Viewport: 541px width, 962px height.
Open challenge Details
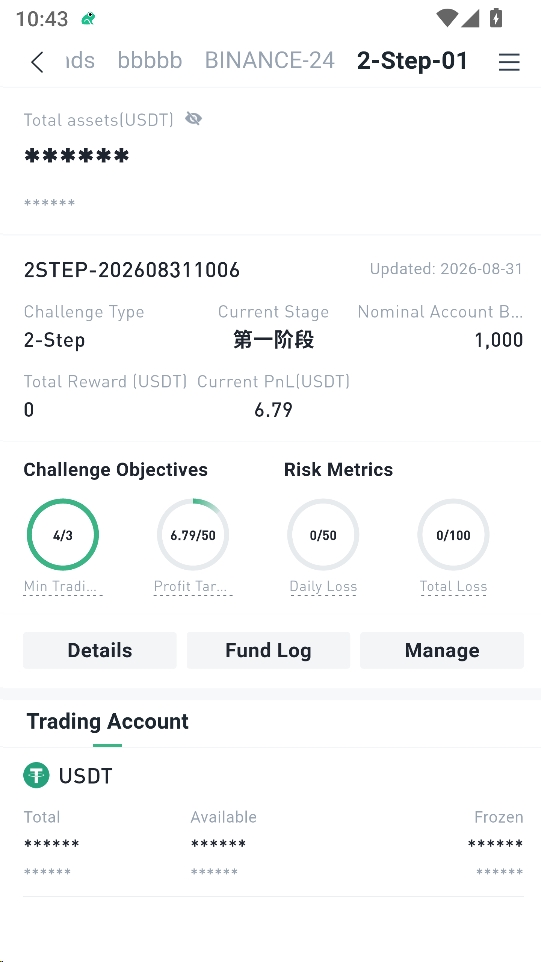(x=100, y=650)
